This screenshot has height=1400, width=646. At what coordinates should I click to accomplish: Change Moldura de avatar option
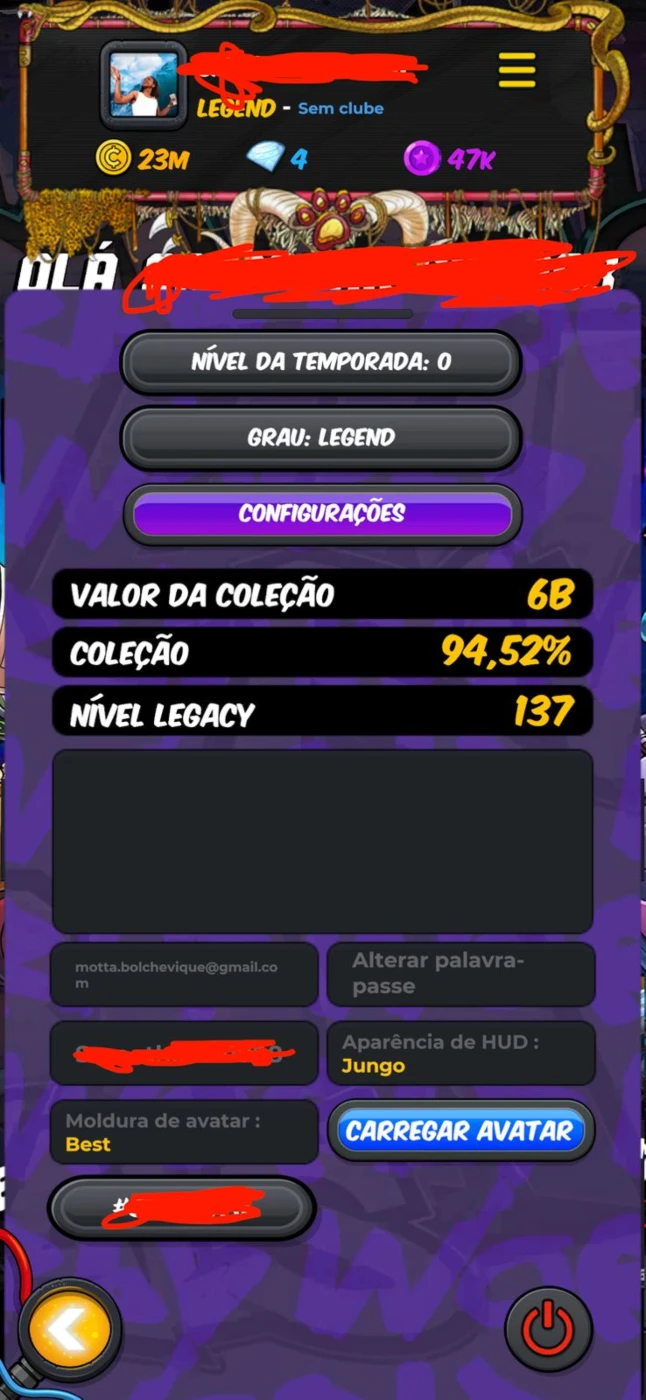click(184, 1132)
